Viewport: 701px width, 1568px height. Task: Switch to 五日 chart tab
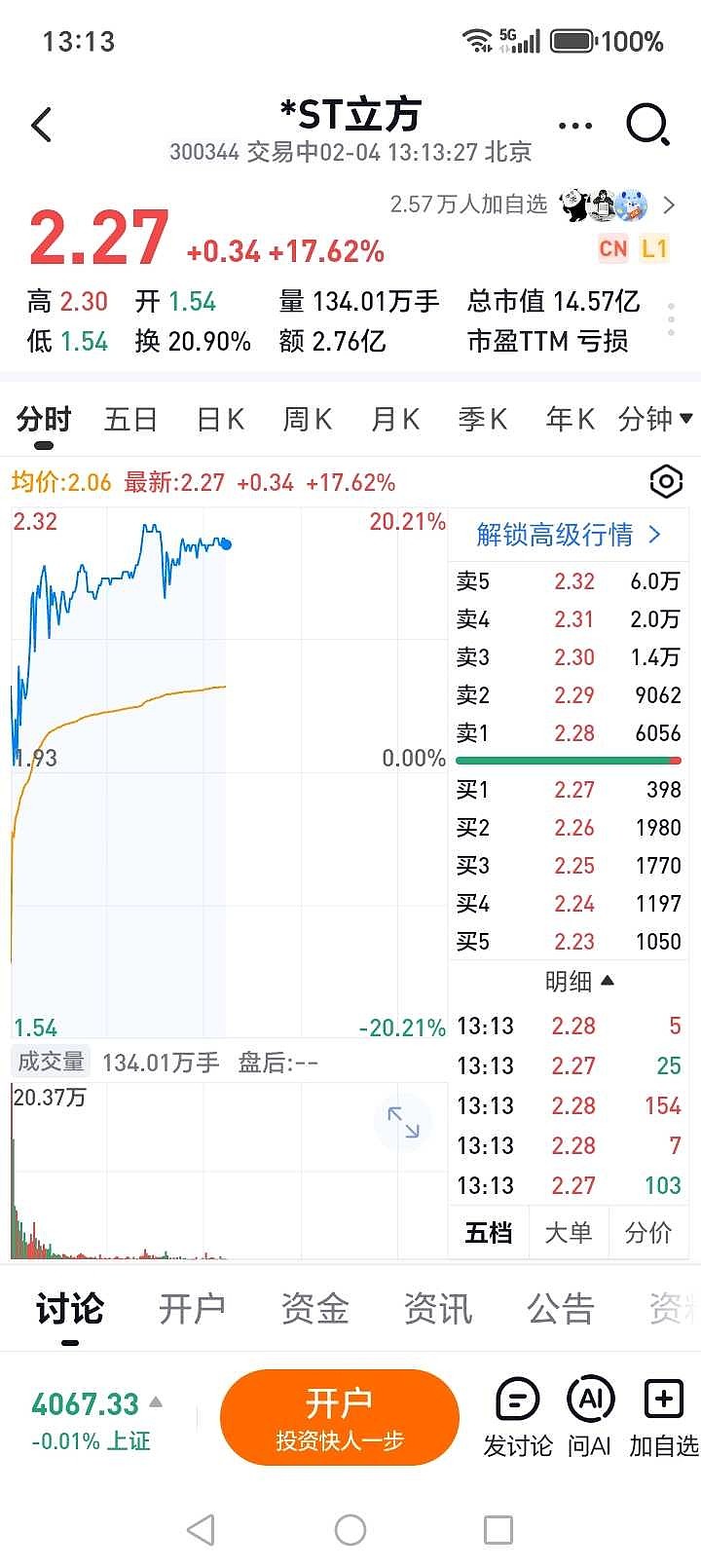click(130, 420)
